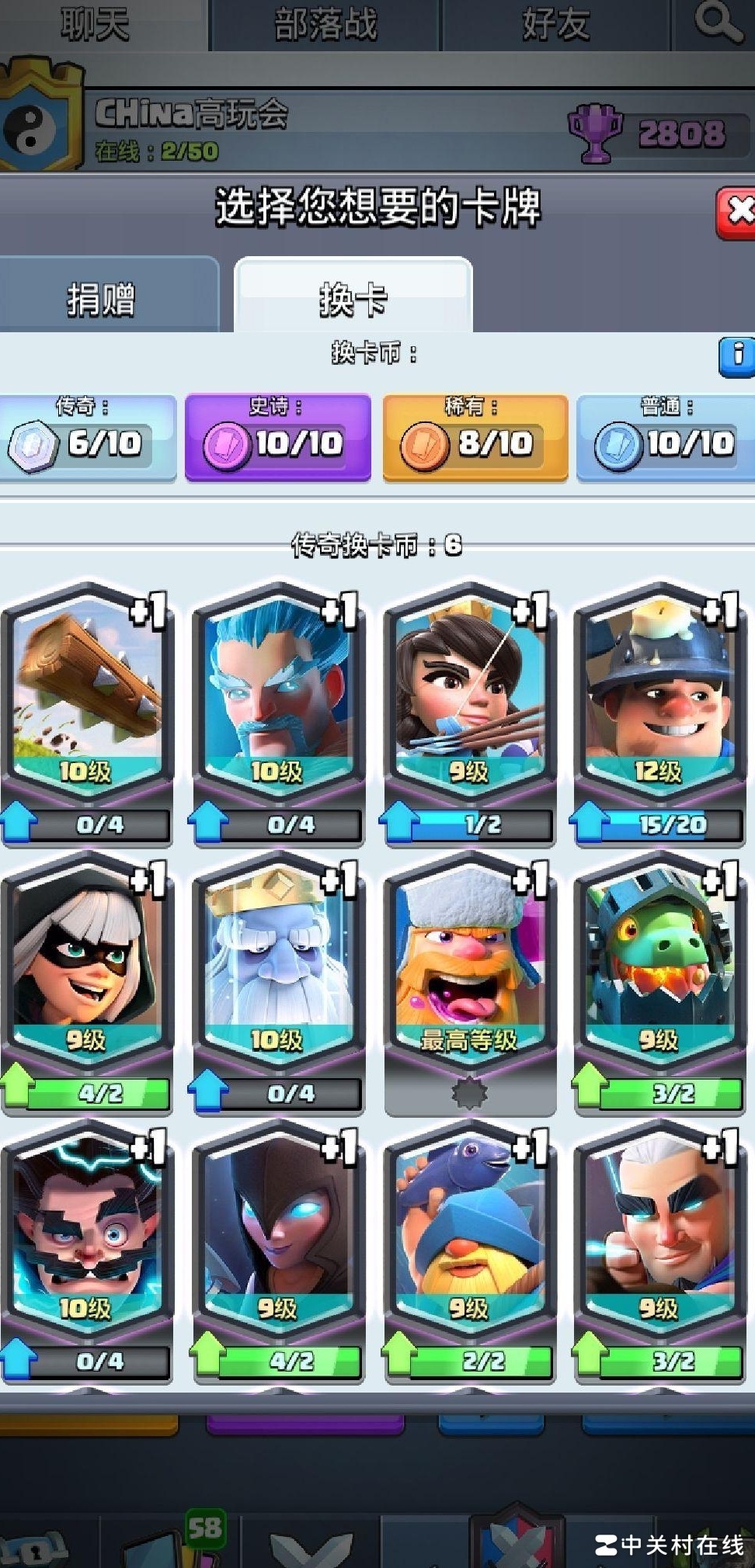Close the card selection dialog

coord(736,211)
